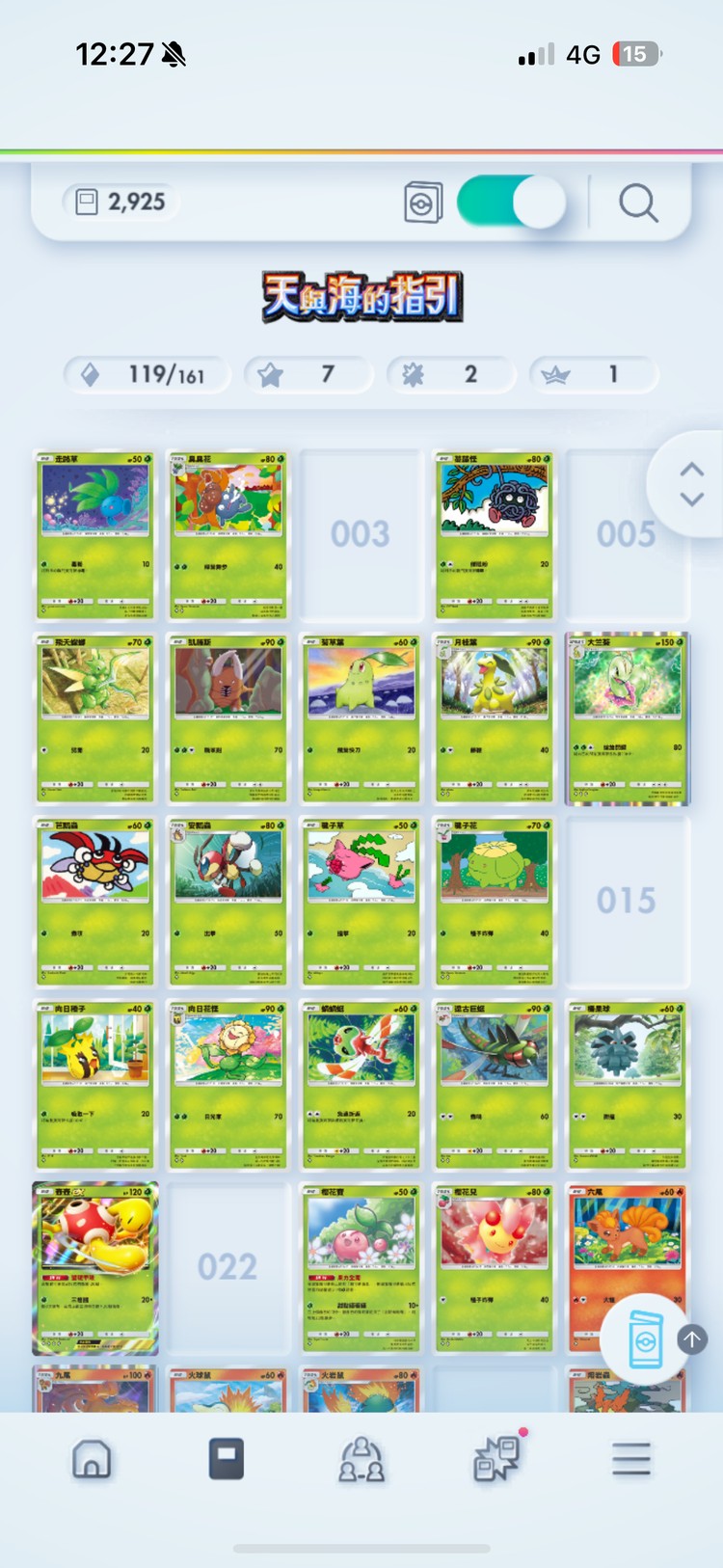Open the battle tab with red dot
Screen dimensions: 723x1568
click(x=496, y=1460)
